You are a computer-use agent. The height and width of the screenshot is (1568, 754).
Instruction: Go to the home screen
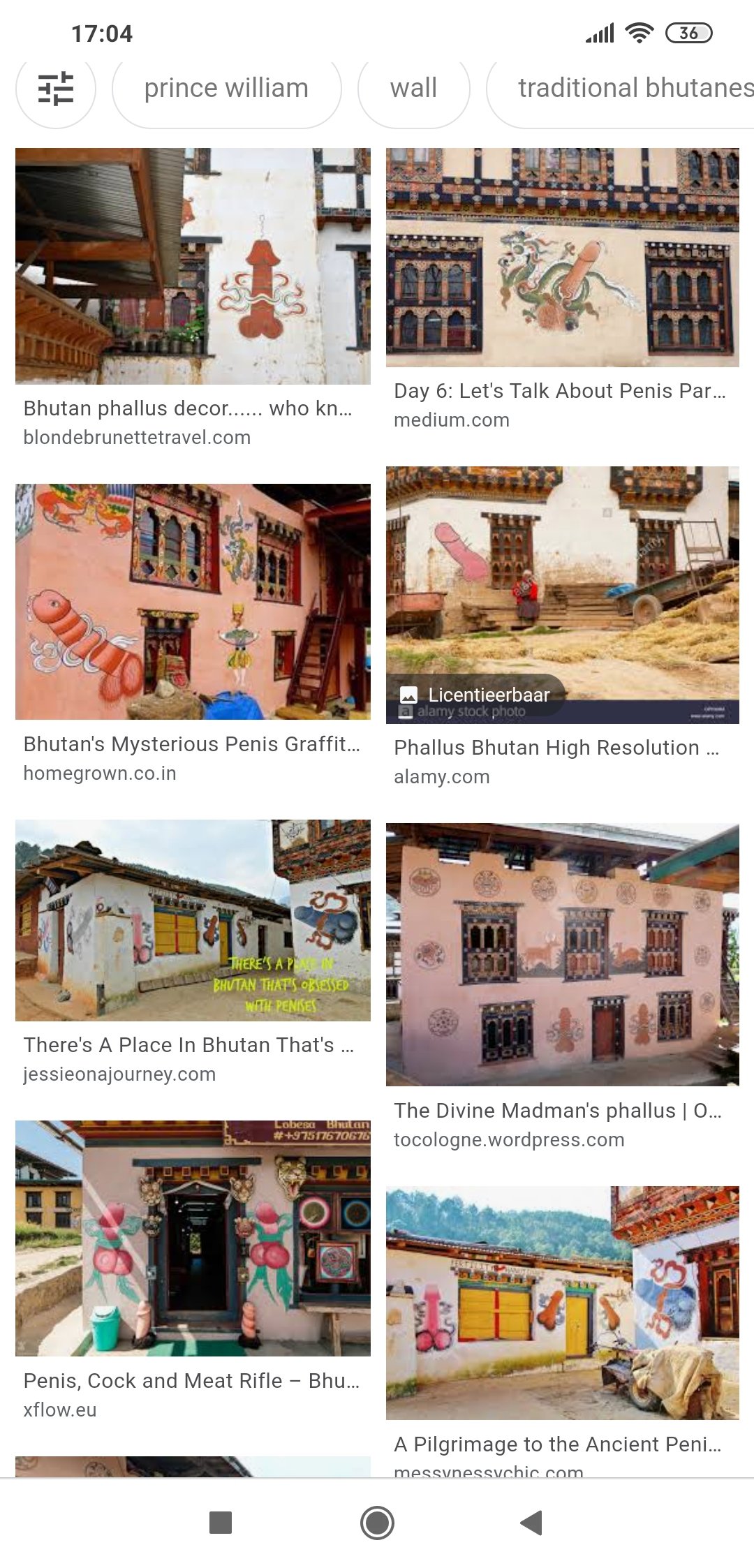(377, 1523)
